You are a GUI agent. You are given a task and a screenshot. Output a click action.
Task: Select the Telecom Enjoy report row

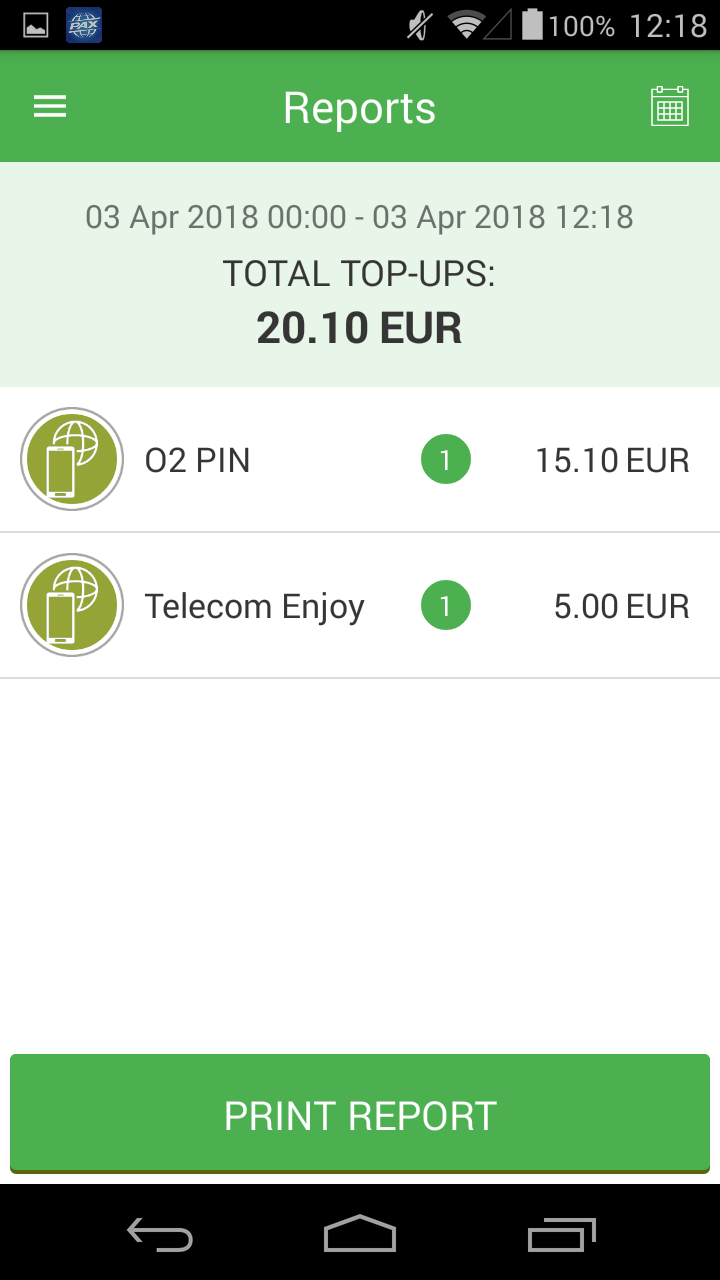tap(360, 605)
